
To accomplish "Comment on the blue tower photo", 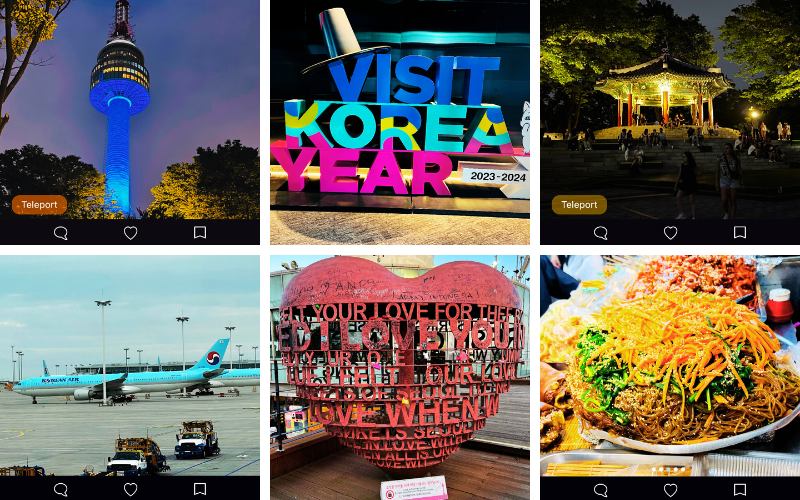I will click(x=60, y=233).
